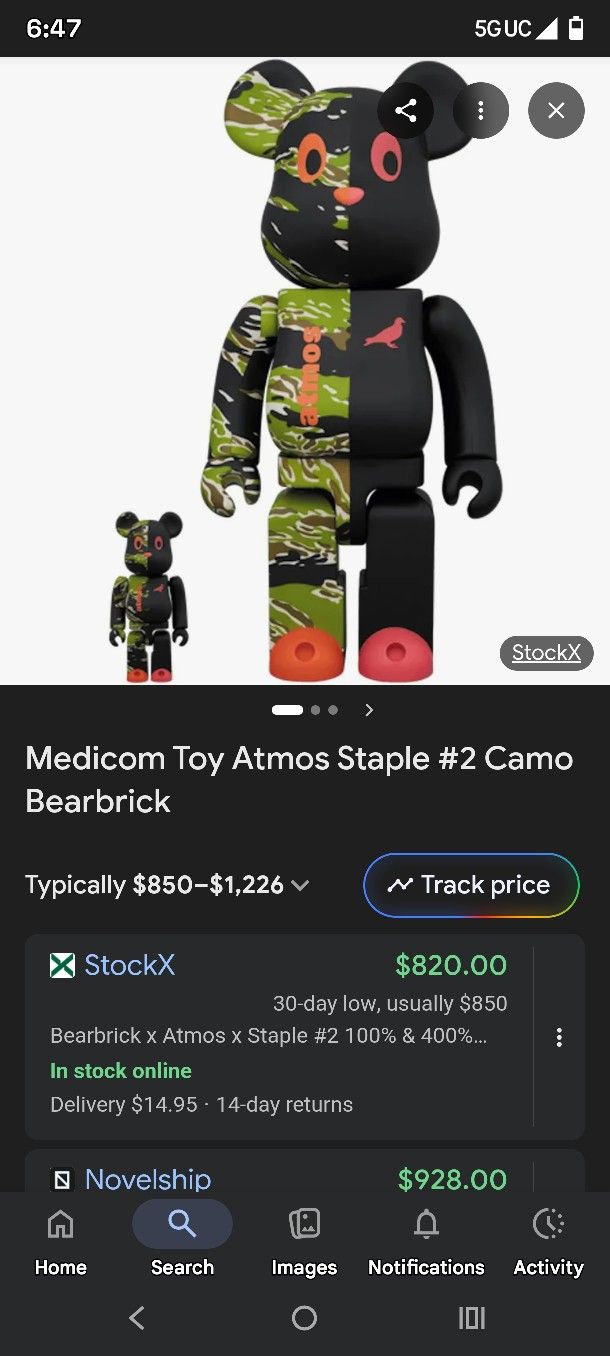Tap the system back button
The width and height of the screenshot is (610, 1356).
click(137, 1318)
